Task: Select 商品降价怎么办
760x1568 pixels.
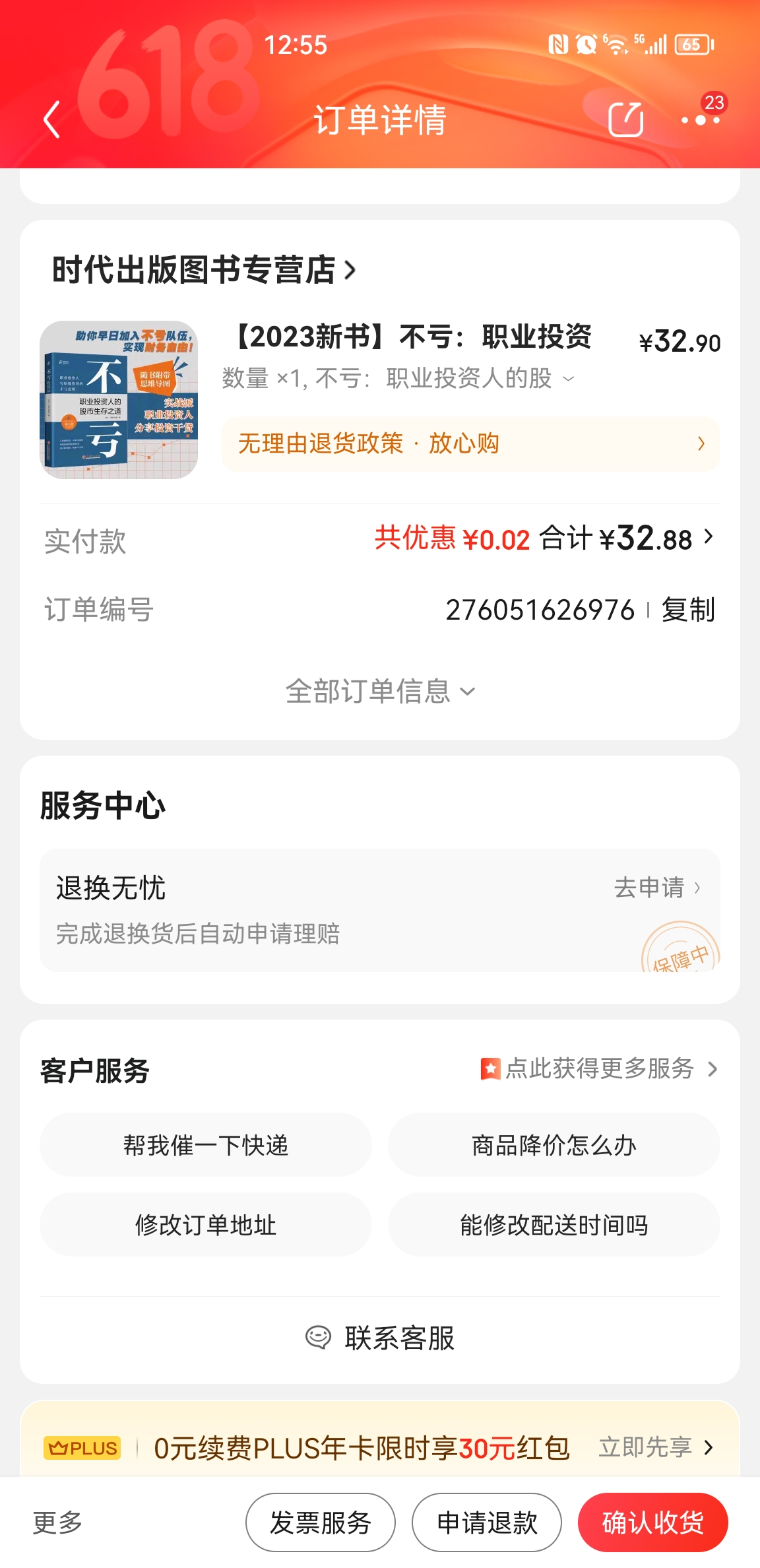Action: [x=554, y=1145]
